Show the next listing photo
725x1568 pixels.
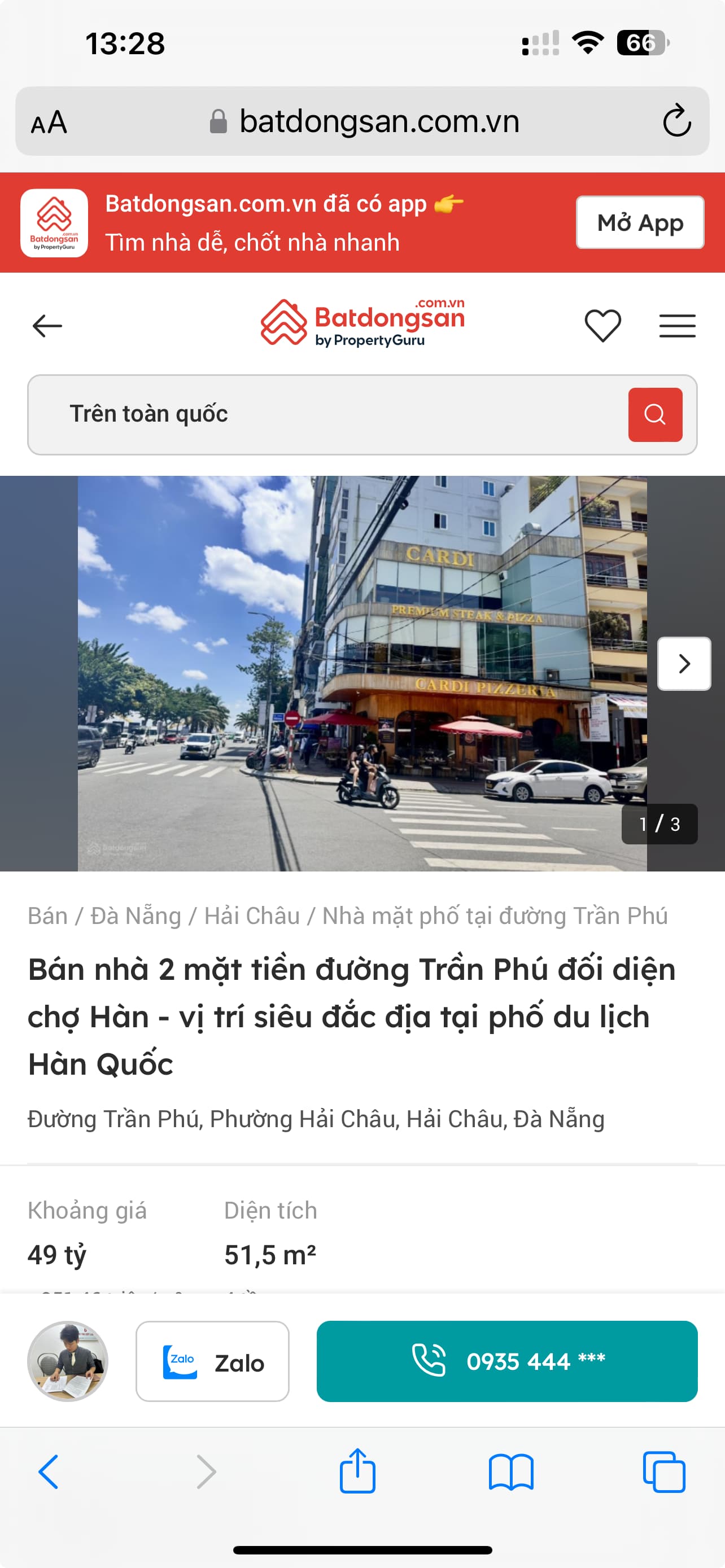tap(684, 663)
